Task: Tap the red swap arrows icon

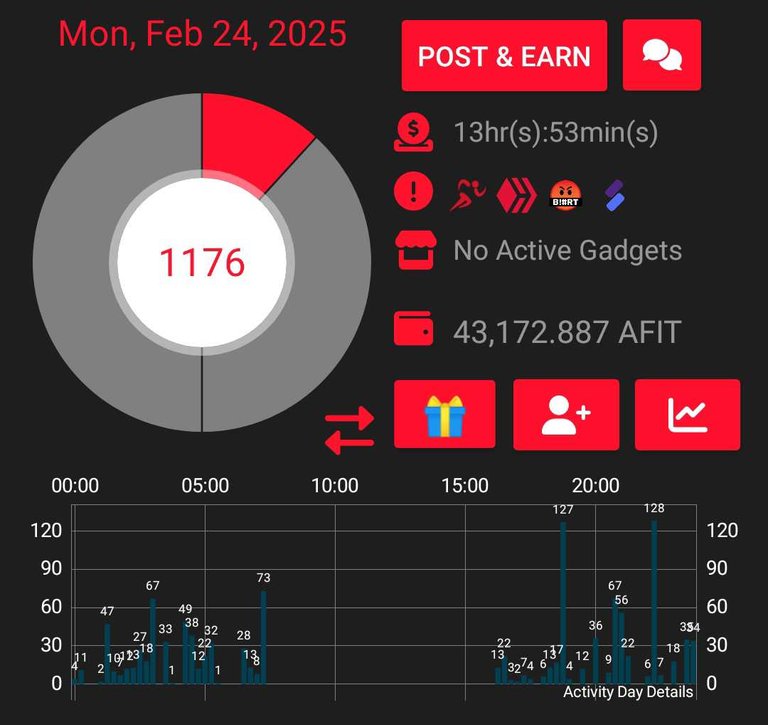Action: coord(350,429)
